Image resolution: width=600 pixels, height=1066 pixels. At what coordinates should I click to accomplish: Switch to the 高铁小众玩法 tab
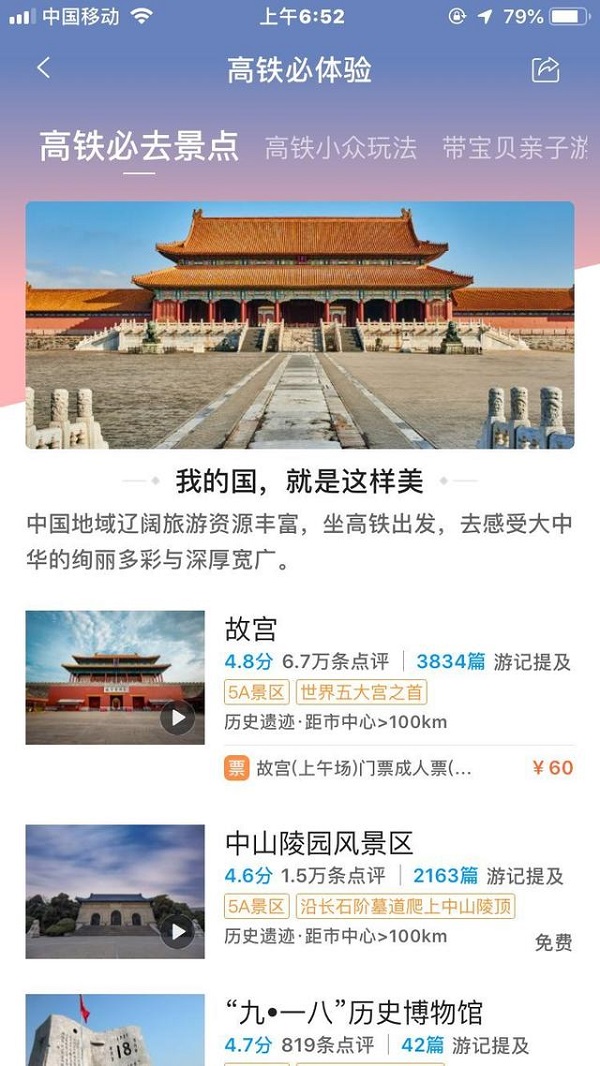[340, 148]
